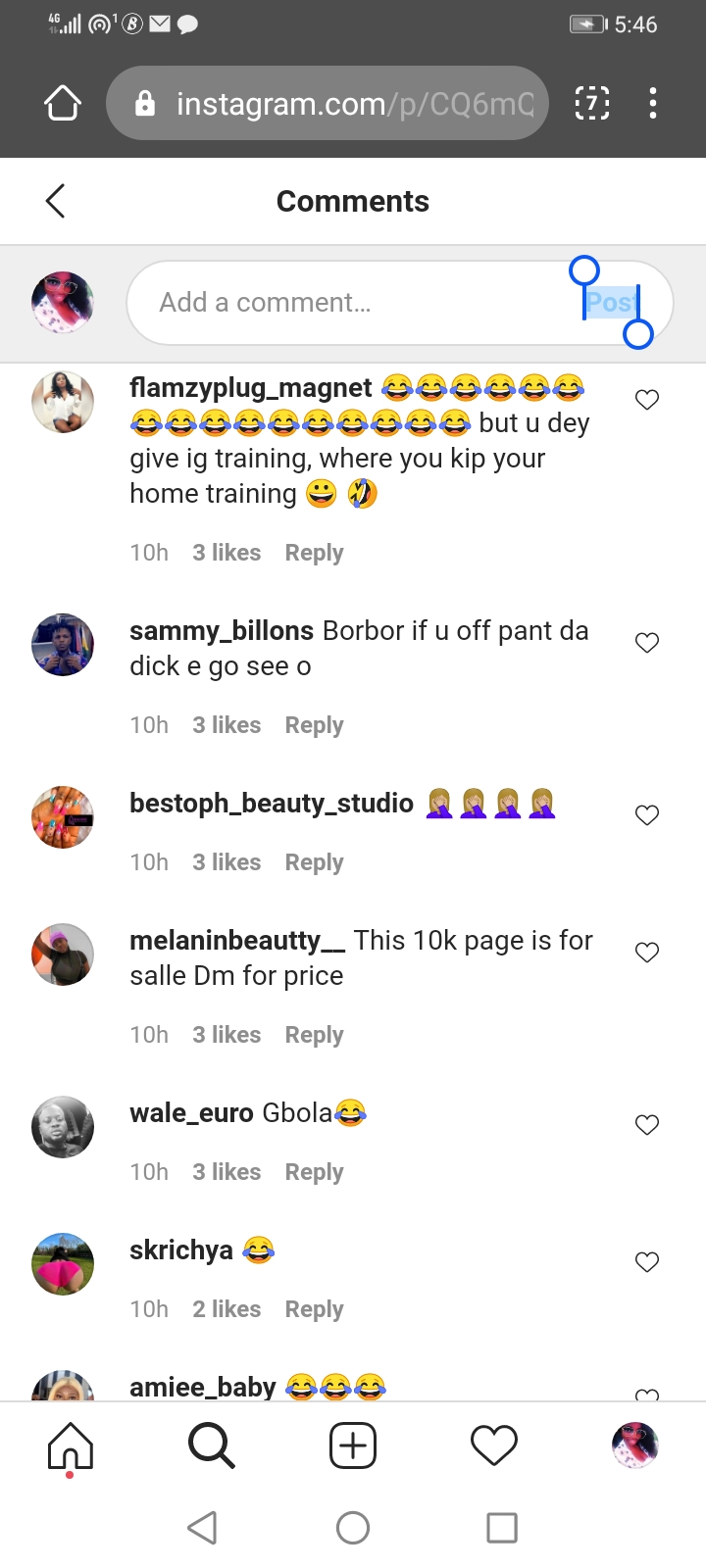Switch to the Instagram Home tab

pyautogui.click(x=71, y=1446)
